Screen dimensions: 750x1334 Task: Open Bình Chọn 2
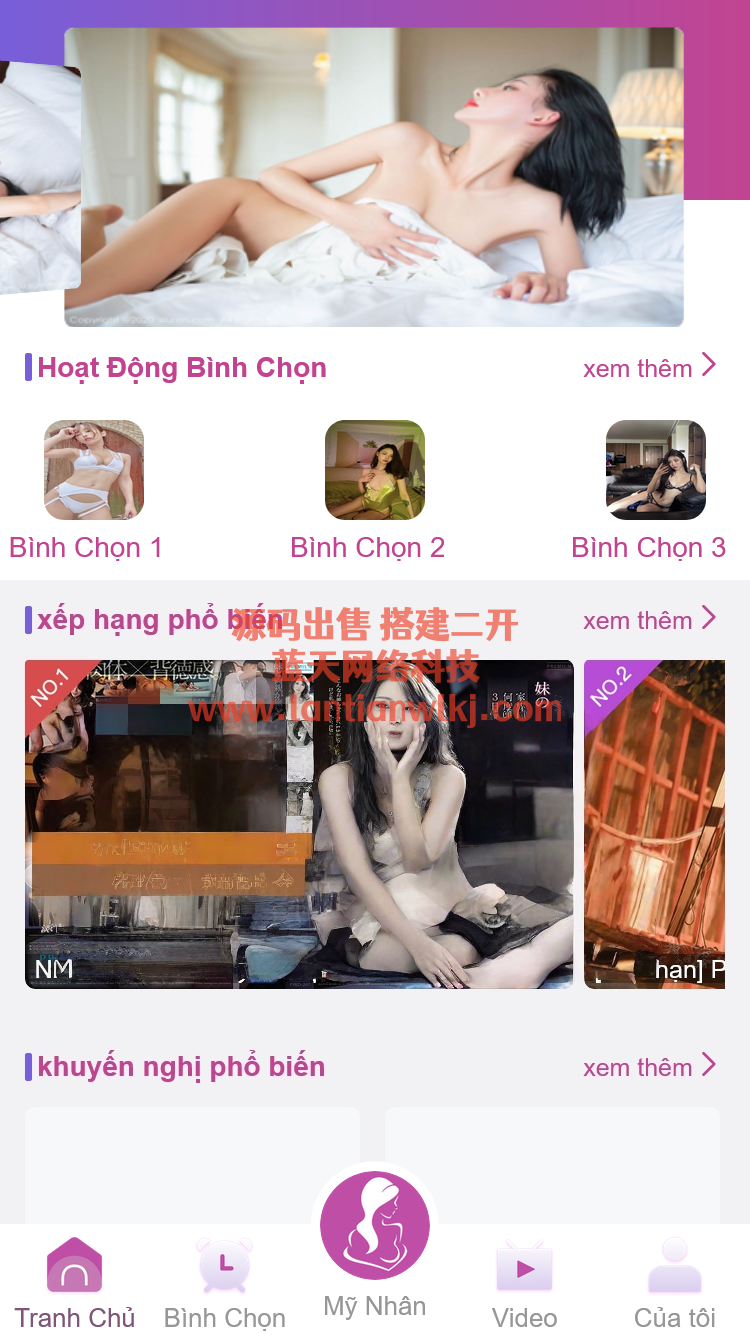click(374, 470)
